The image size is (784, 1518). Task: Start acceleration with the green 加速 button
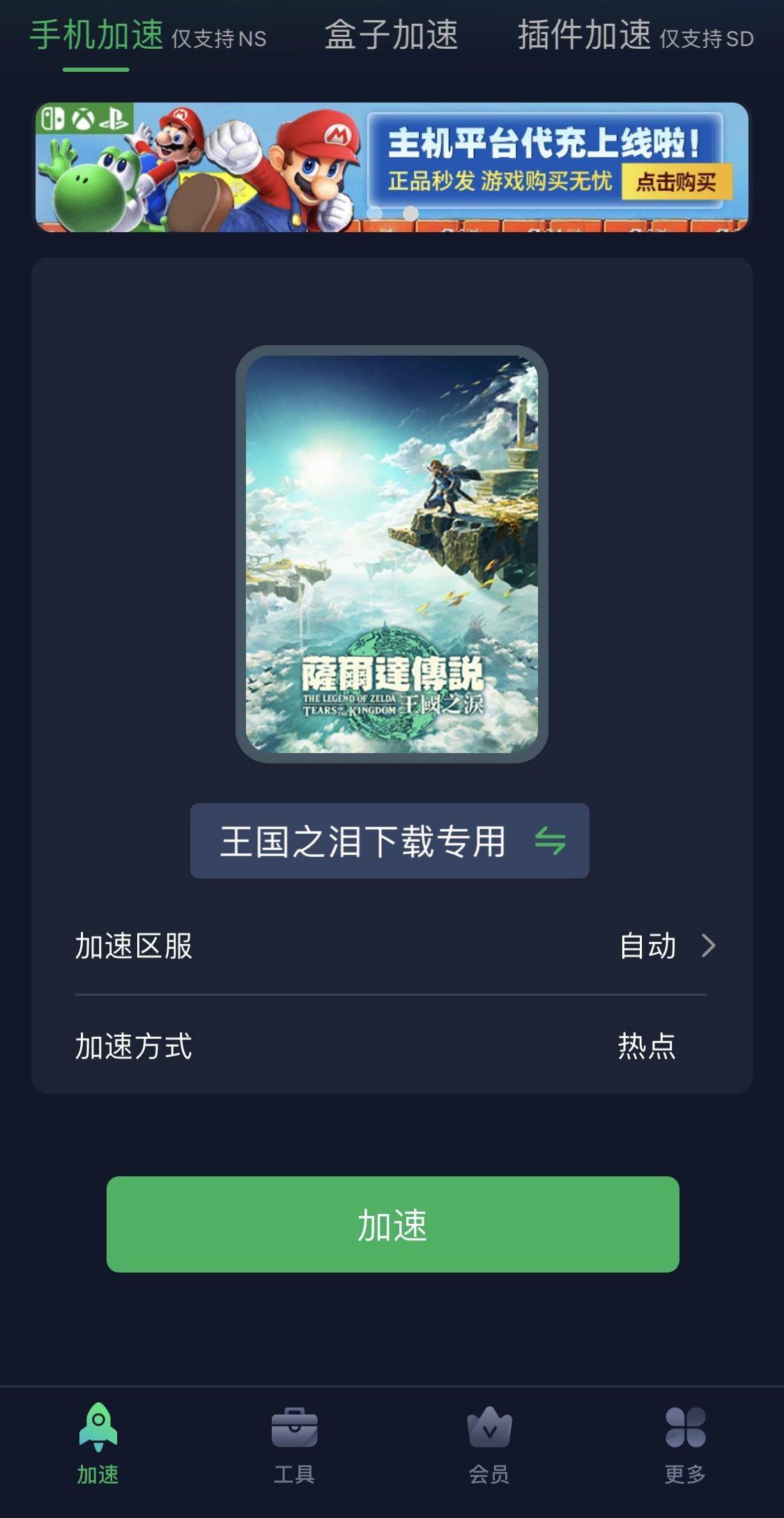click(392, 1224)
